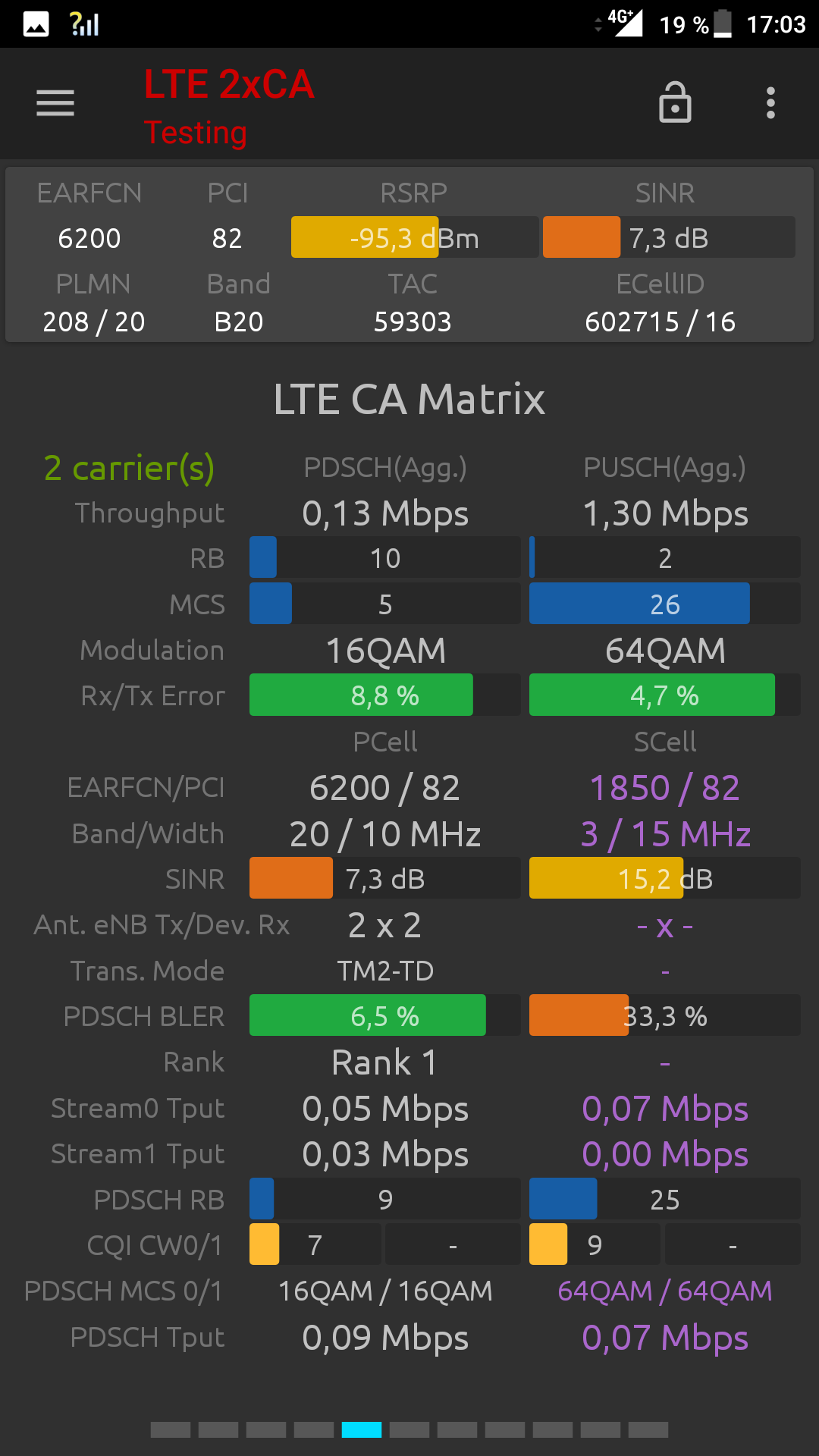Jump to the first page indicator
The width and height of the screenshot is (819, 1456).
pos(171,1429)
